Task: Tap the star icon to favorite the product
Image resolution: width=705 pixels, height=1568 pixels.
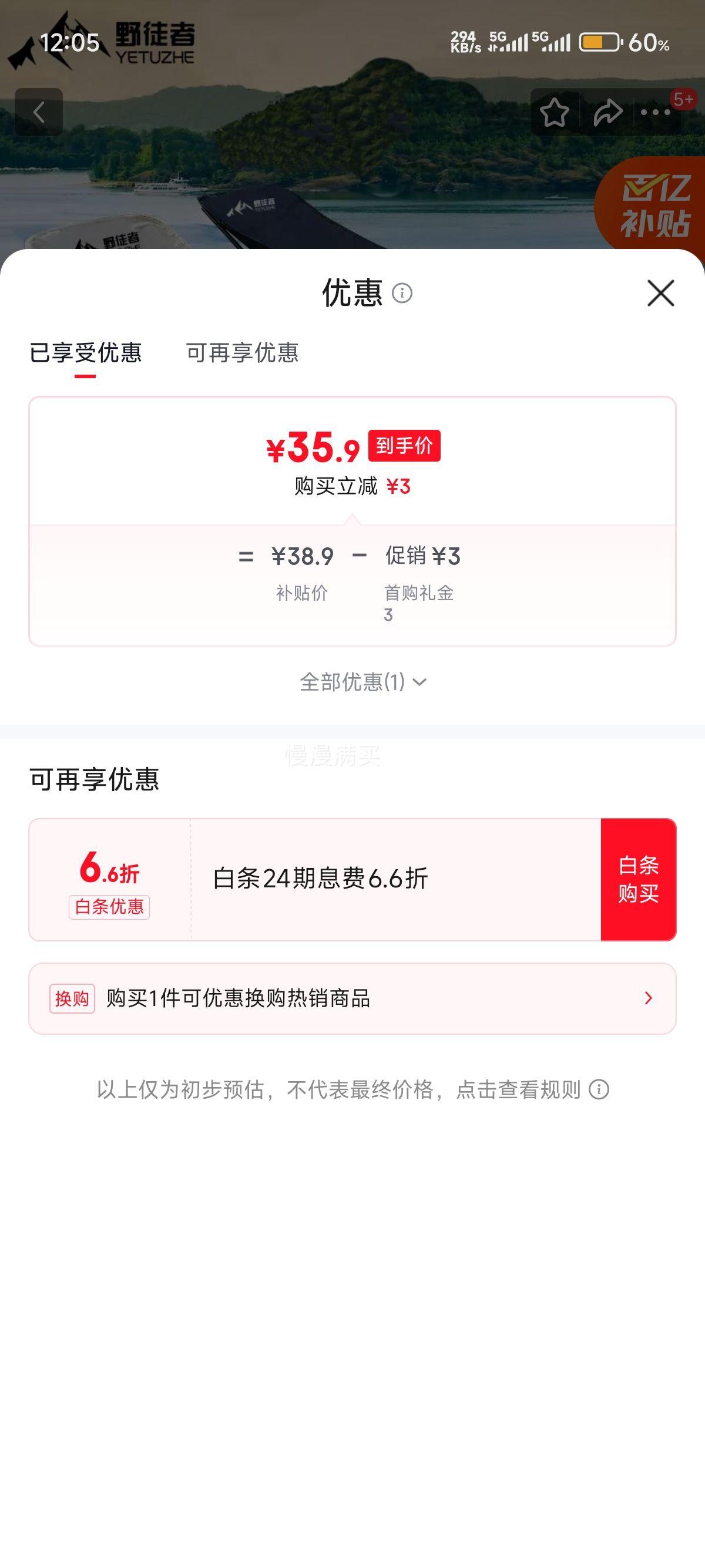Action: 556,113
